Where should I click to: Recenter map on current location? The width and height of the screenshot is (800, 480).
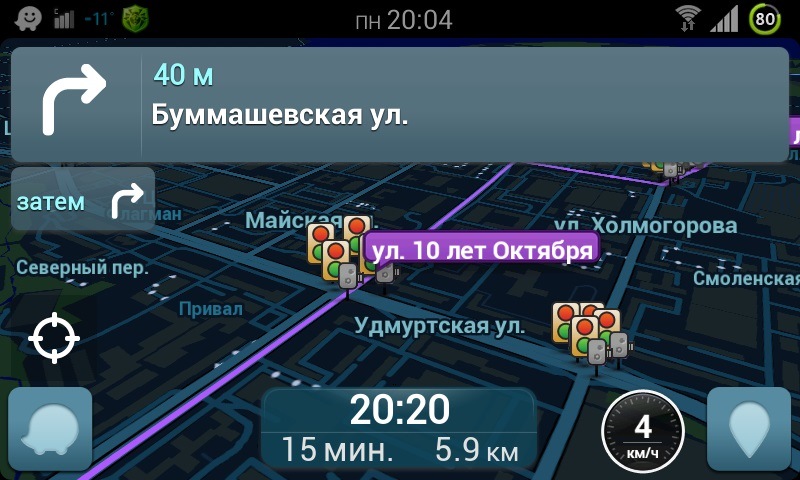(54, 338)
